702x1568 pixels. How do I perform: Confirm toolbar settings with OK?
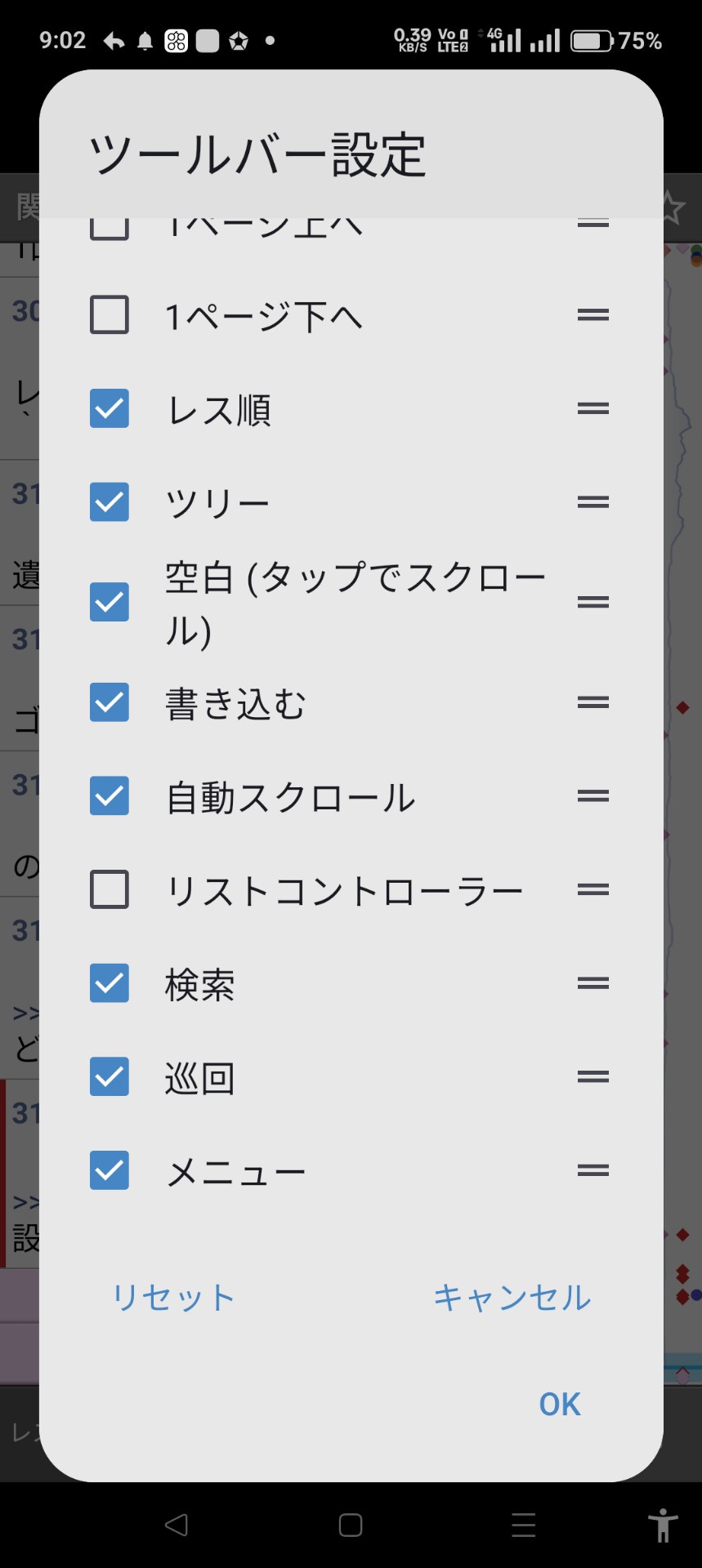click(560, 1405)
